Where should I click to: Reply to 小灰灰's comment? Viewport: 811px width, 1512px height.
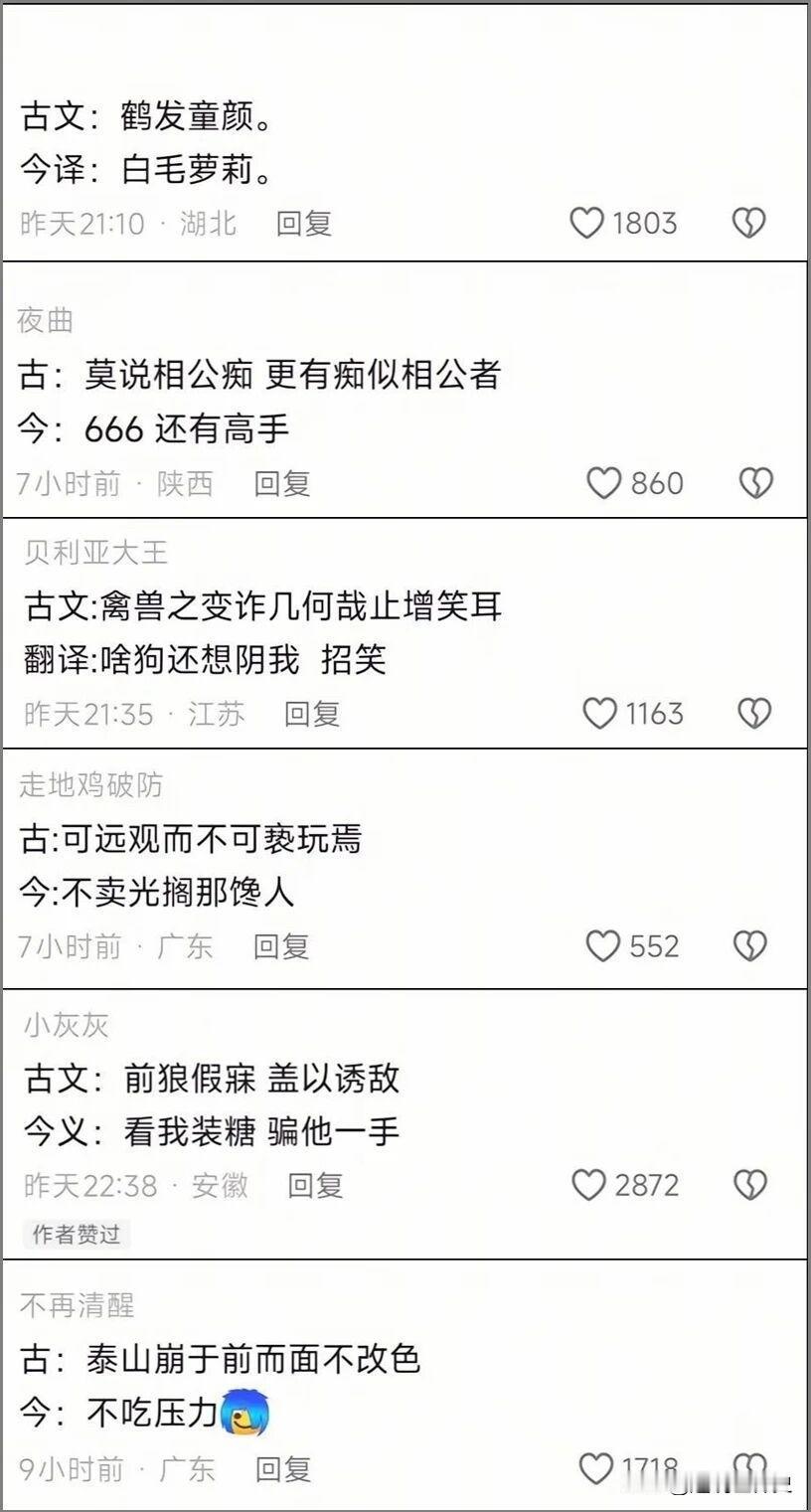click(x=318, y=1185)
